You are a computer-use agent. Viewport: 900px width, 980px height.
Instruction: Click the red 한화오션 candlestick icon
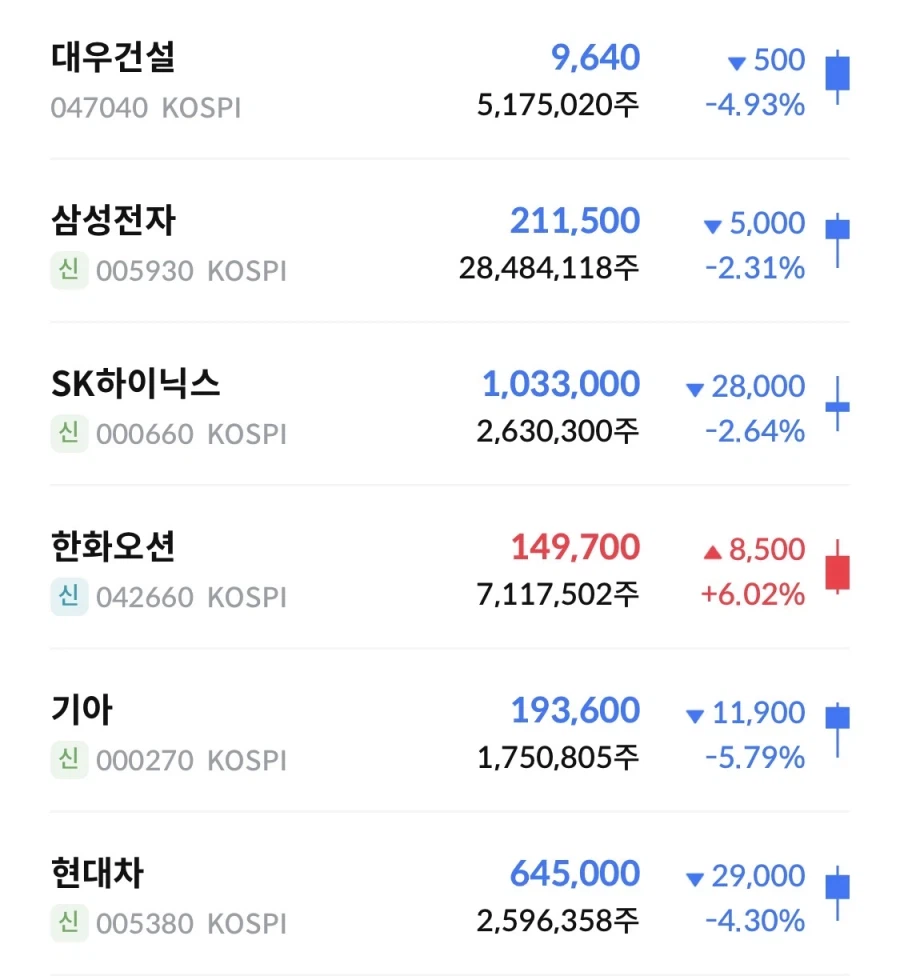[836, 570]
